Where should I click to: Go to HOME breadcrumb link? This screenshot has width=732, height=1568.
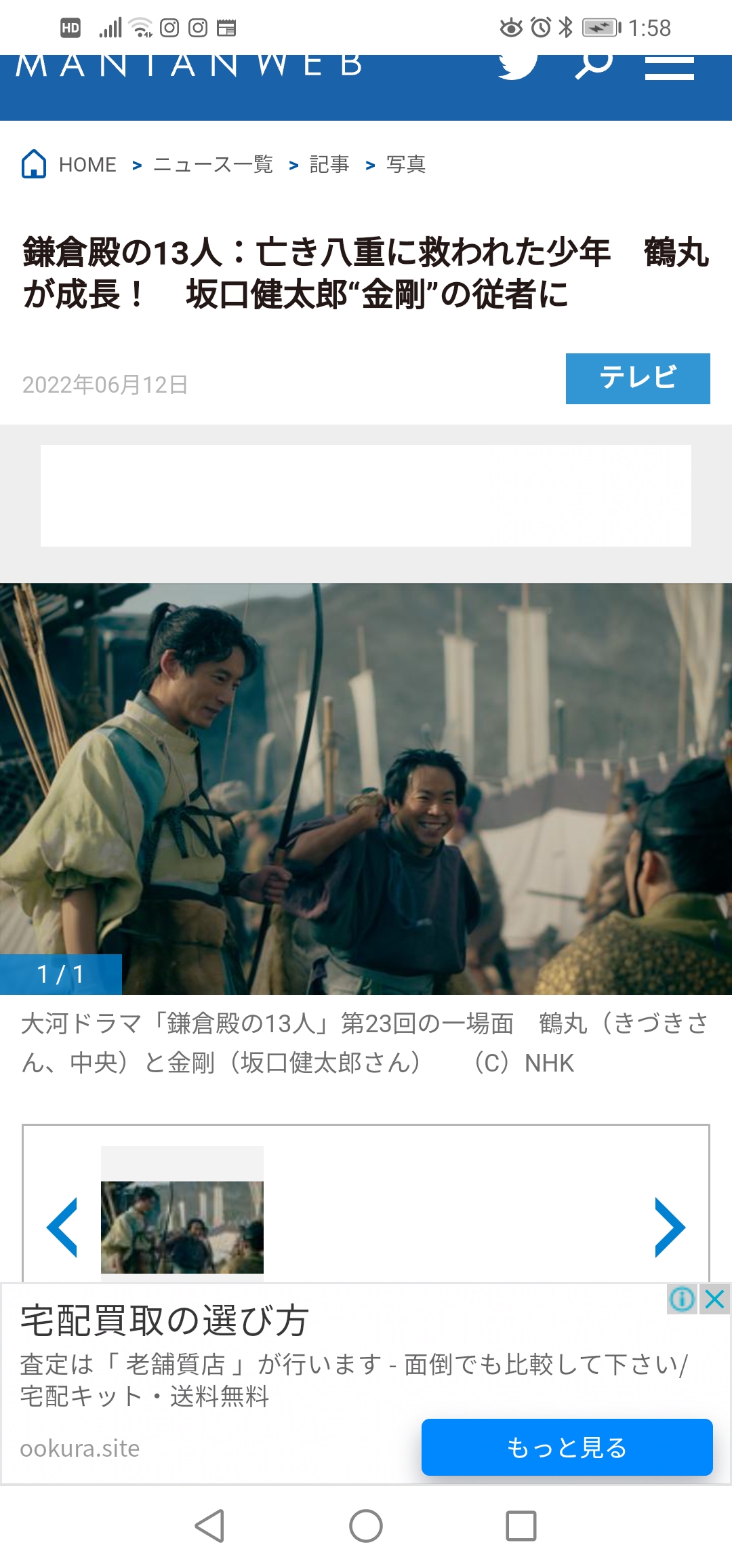[x=69, y=164]
